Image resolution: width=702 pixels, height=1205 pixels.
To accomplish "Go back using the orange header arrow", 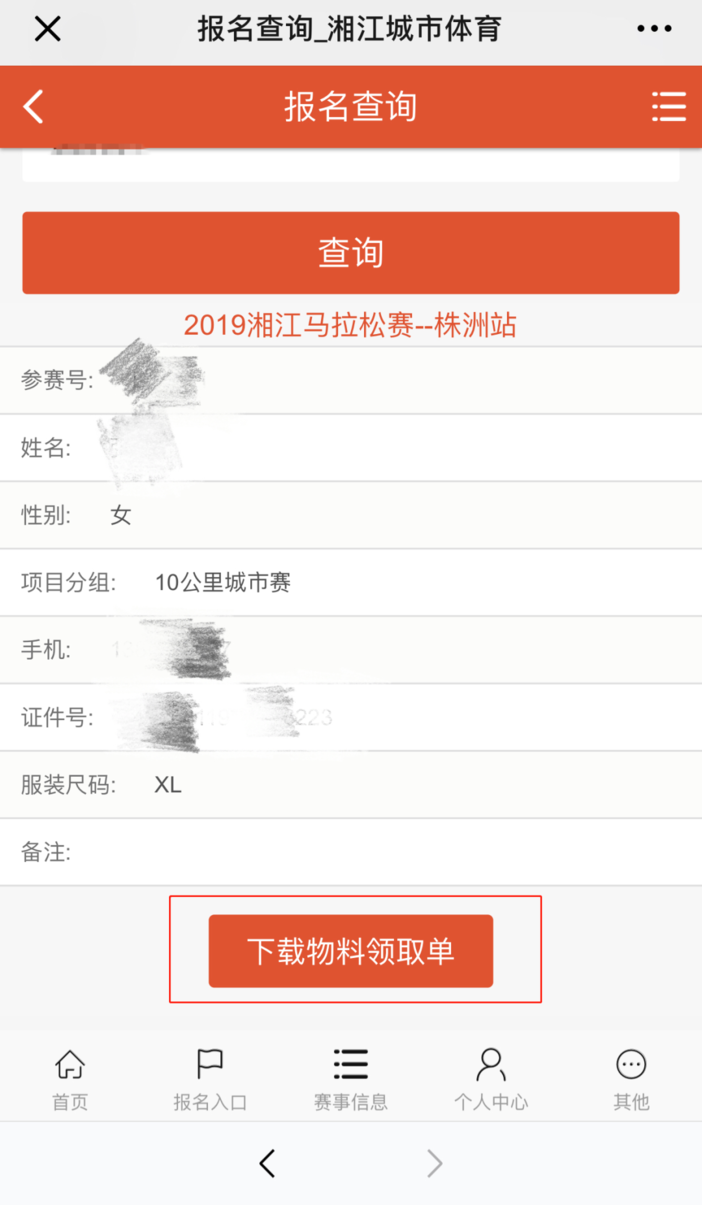I will [x=34, y=106].
